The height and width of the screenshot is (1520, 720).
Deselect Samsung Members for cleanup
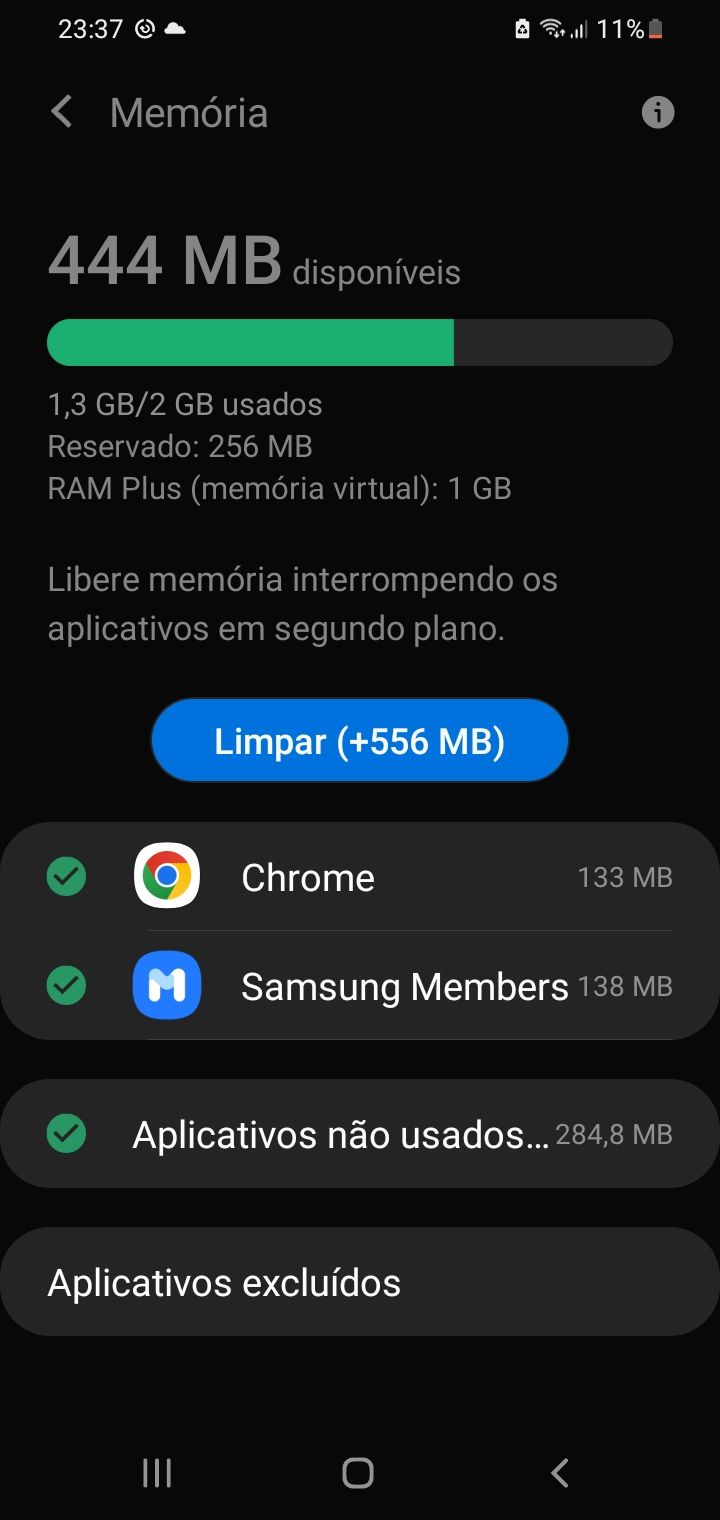65,986
